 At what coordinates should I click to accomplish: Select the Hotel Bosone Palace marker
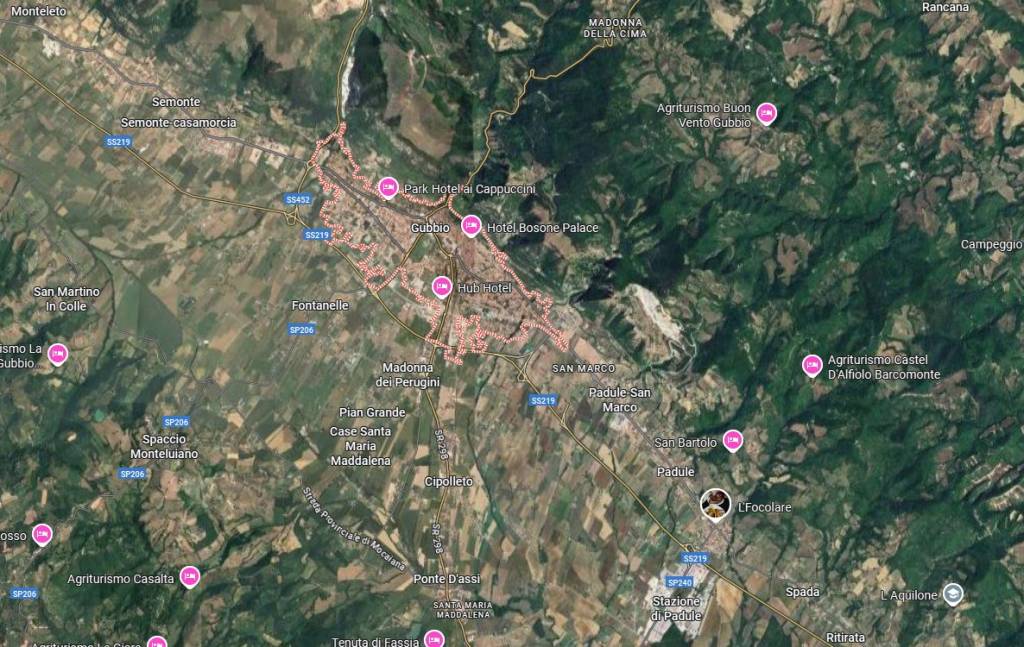point(471,226)
